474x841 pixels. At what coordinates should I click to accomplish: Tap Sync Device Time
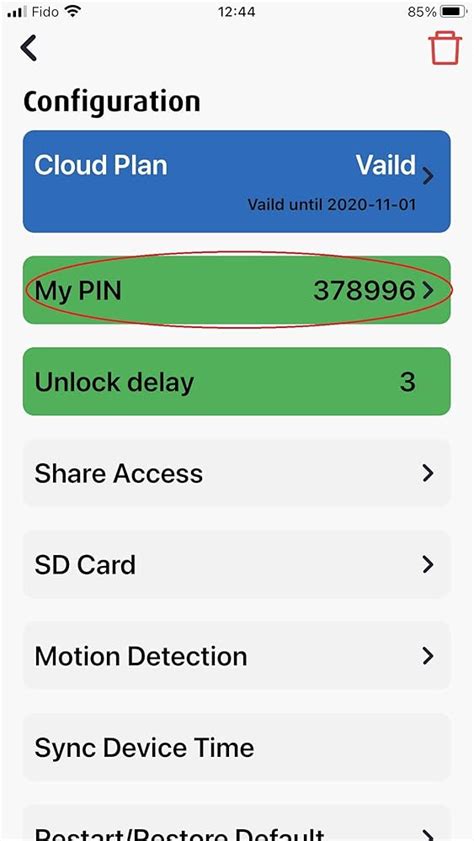[236, 747]
